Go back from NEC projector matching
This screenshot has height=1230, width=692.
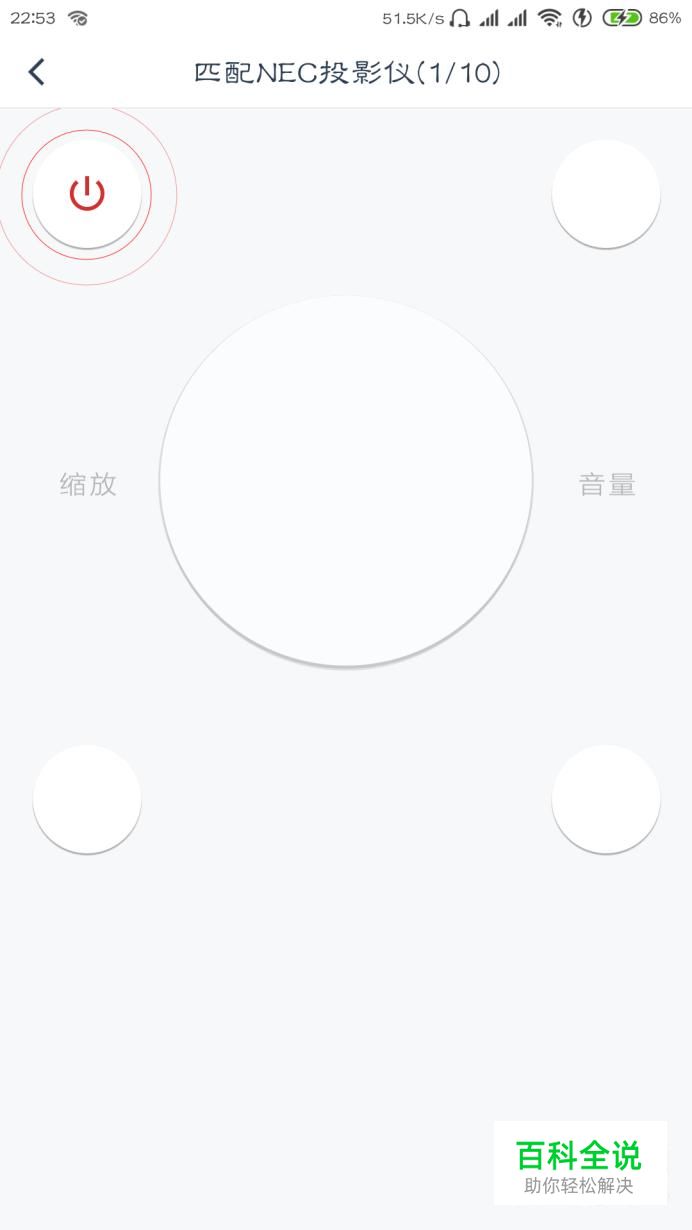point(37,72)
